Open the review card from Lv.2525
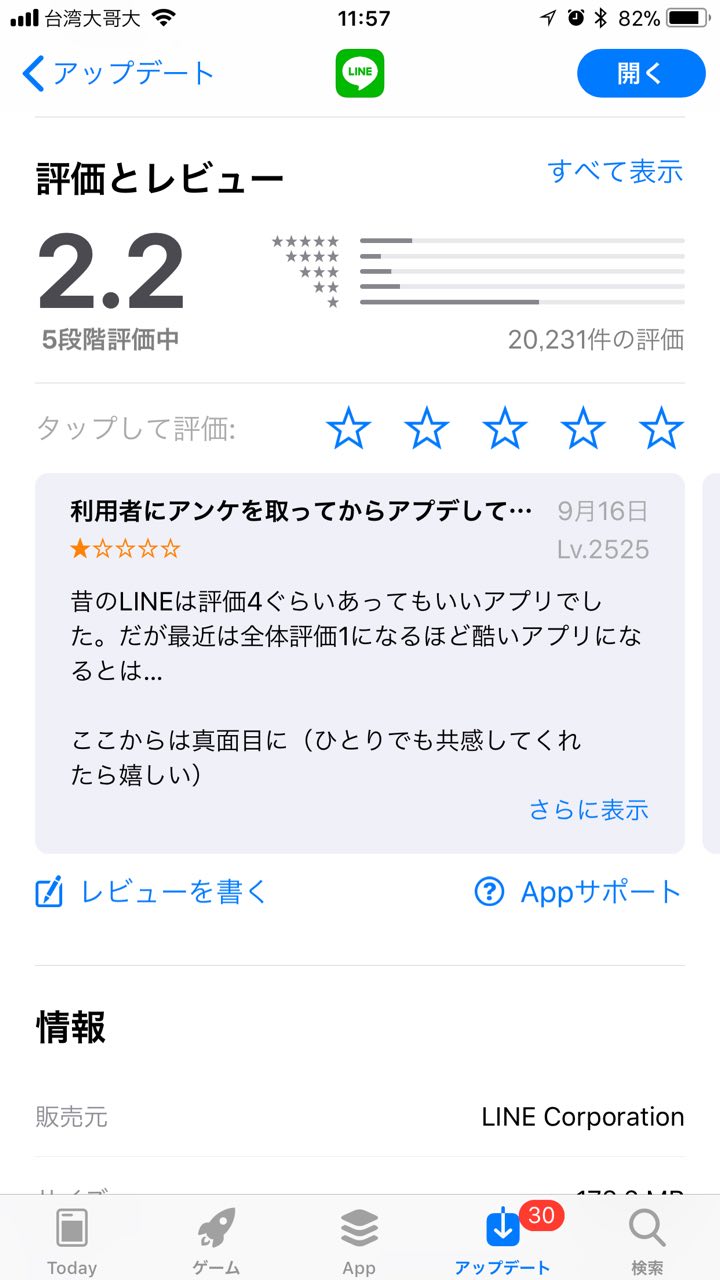Viewport: 720px width, 1280px height. pyautogui.click(x=359, y=640)
